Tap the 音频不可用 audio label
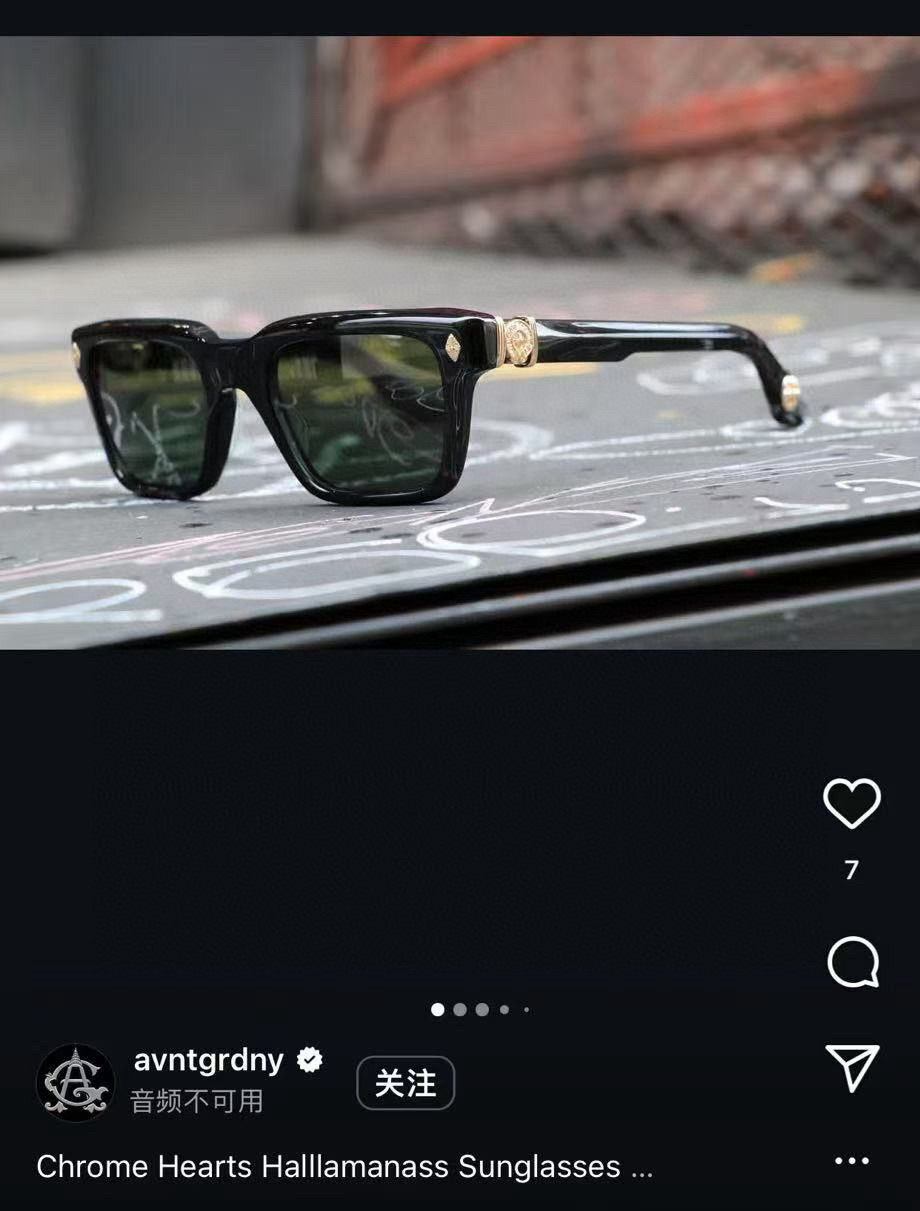Viewport: 920px width, 1211px height. 197,1102
